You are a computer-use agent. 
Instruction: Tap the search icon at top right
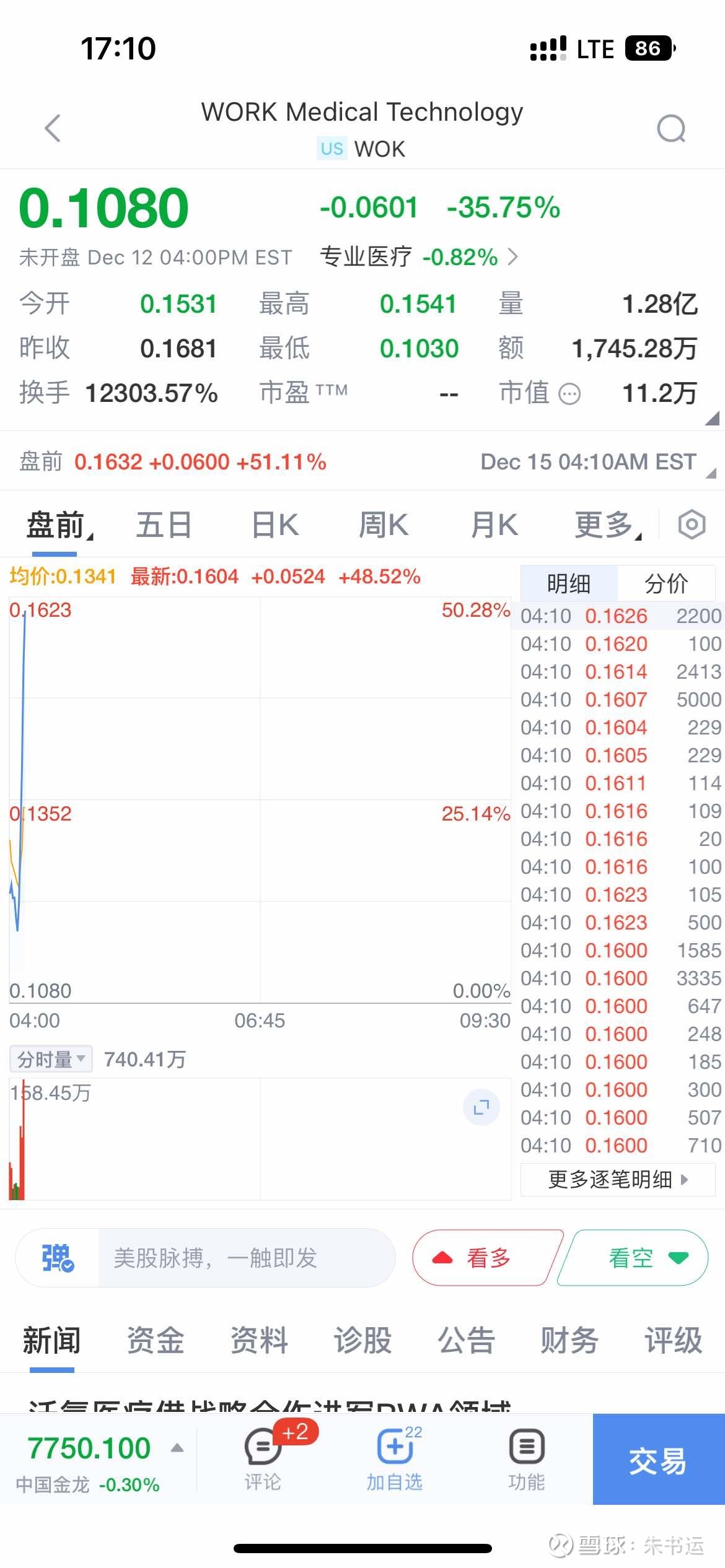click(x=672, y=128)
